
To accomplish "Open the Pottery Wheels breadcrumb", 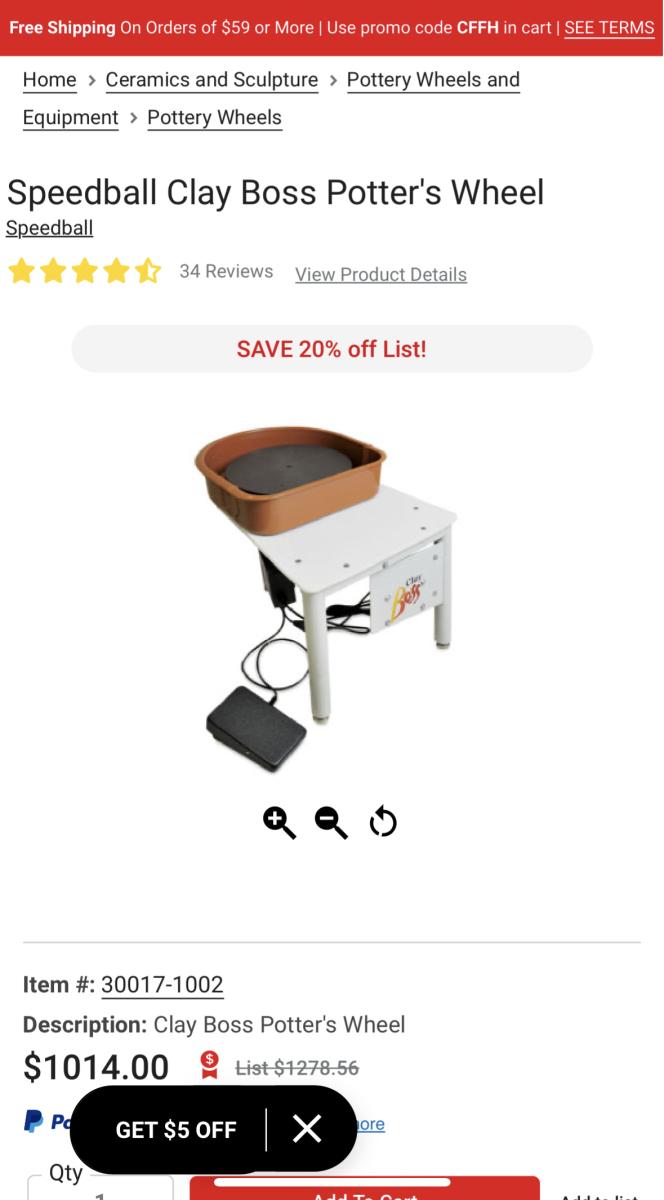I will pos(214,118).
